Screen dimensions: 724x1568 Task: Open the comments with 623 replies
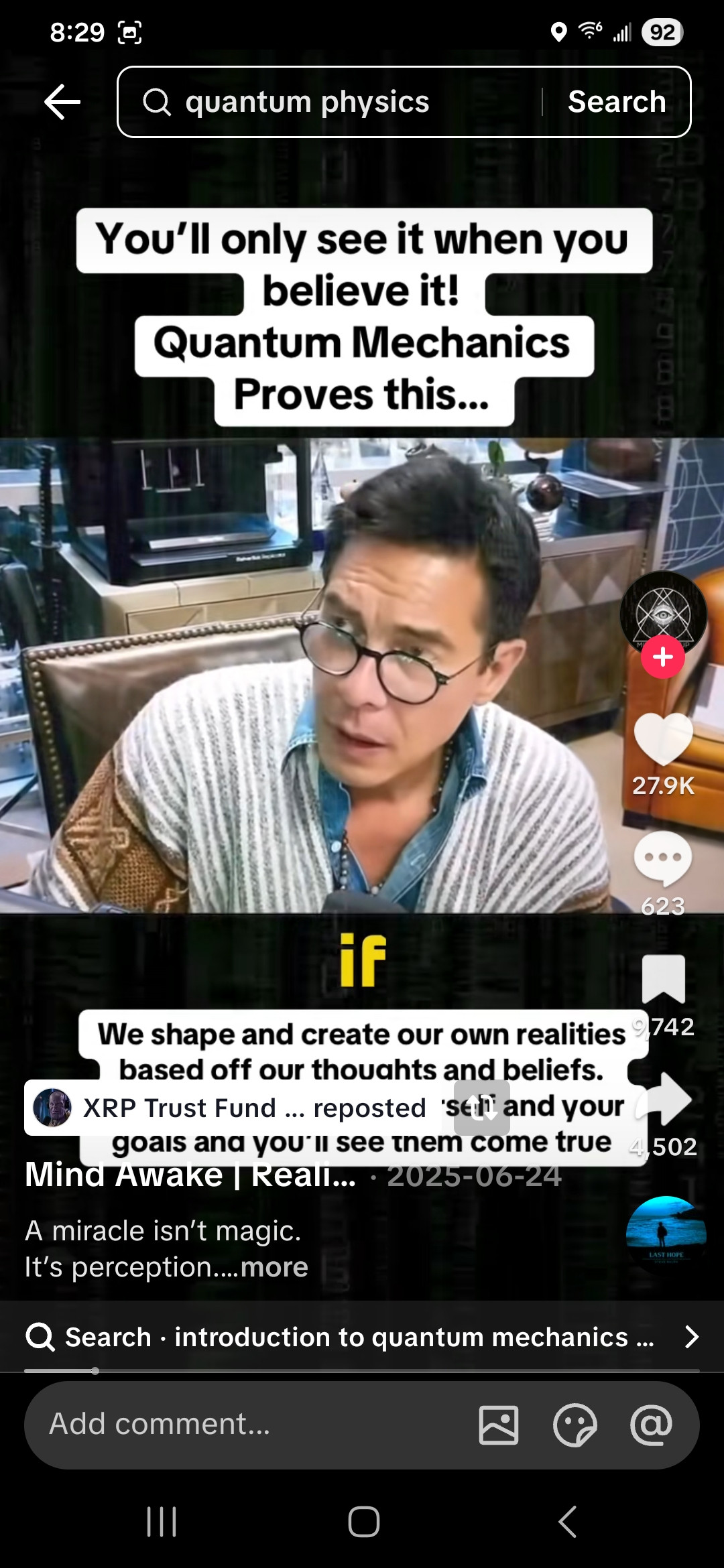pos(662,858)
